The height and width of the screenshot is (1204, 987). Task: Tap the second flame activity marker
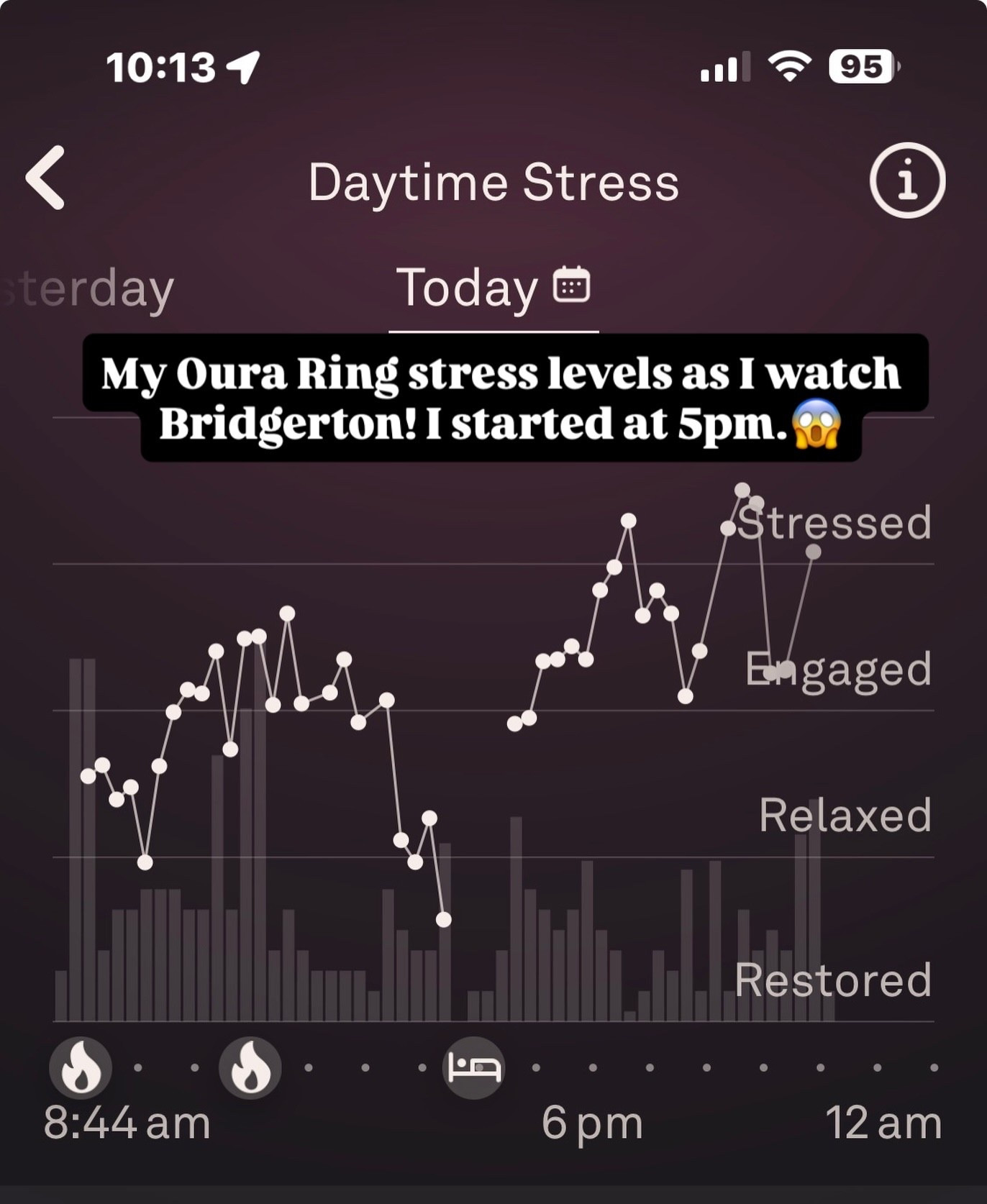click(250, 1067)
